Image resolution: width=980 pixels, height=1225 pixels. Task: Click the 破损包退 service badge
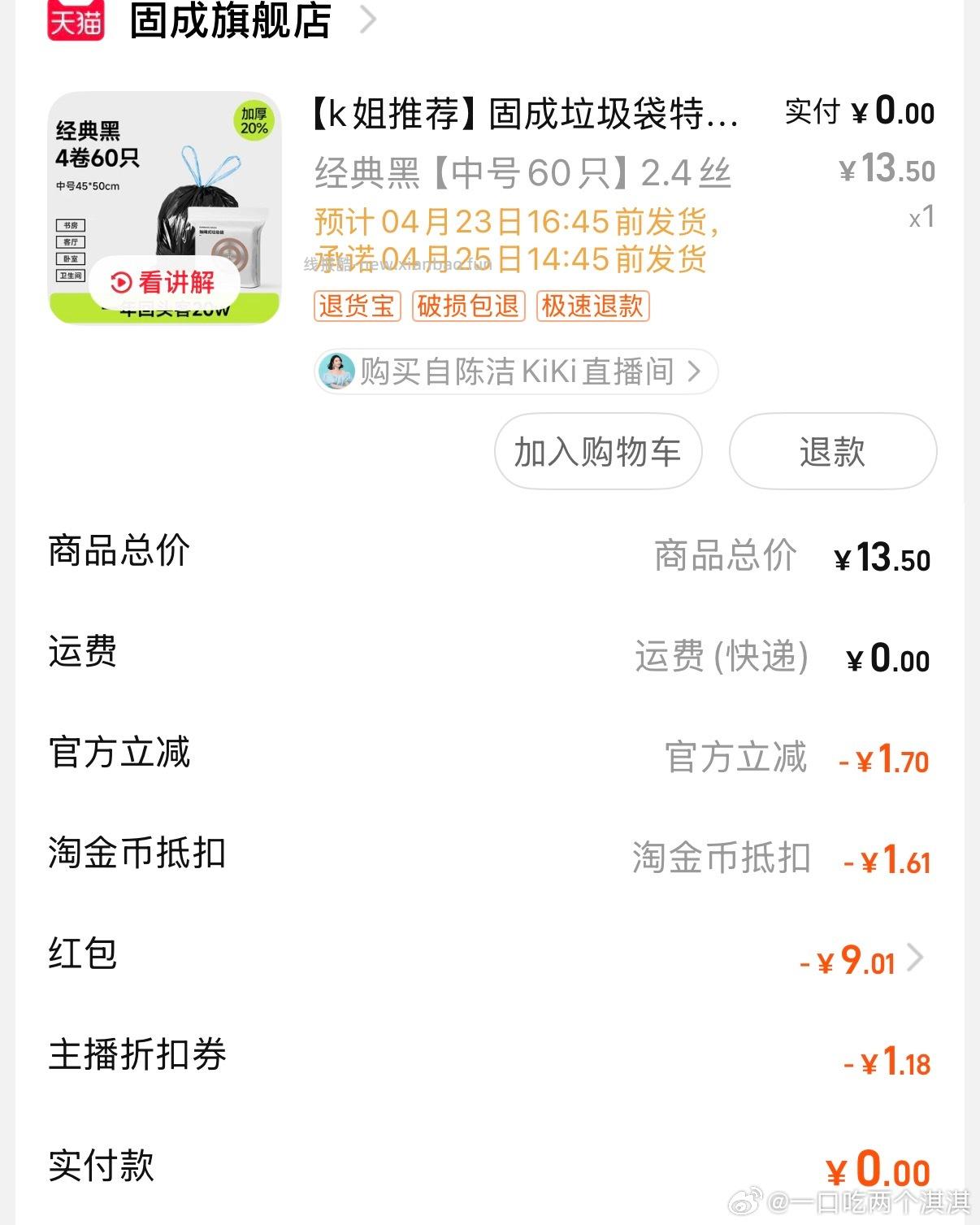(x=469, y=306)
